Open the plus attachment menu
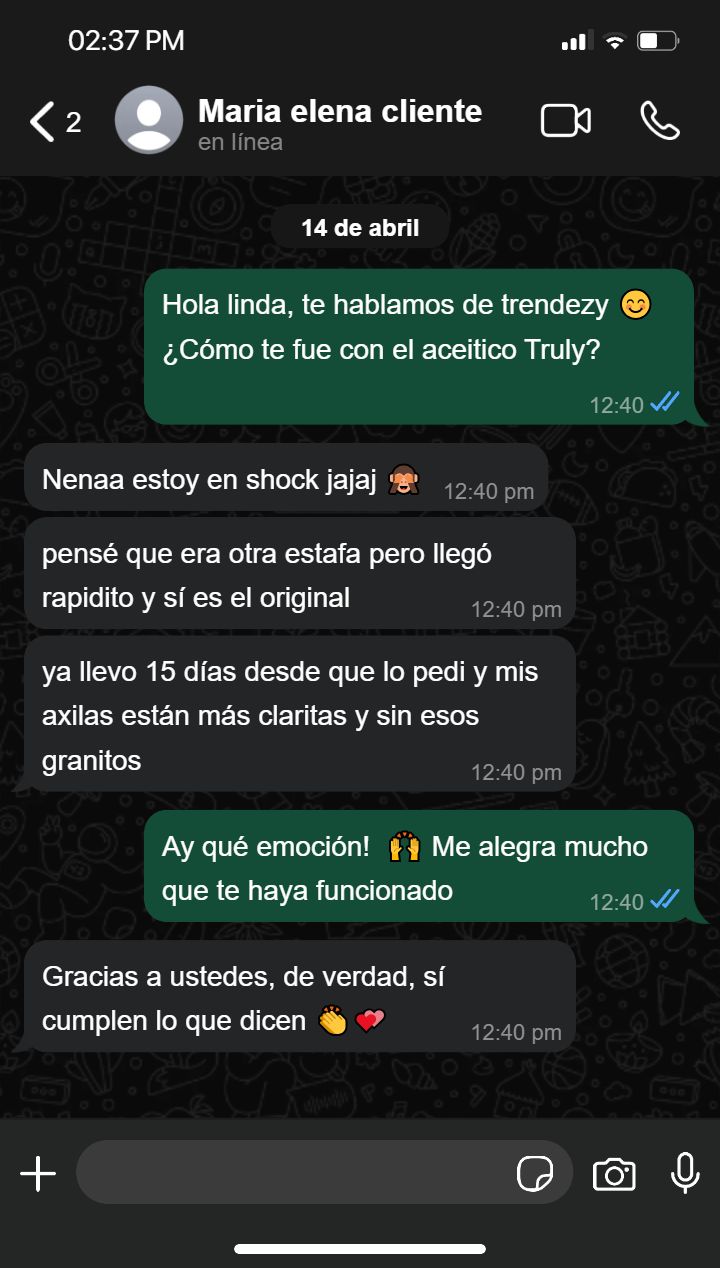Screen dimensions: 720x1268 [x=38, y=1173]
